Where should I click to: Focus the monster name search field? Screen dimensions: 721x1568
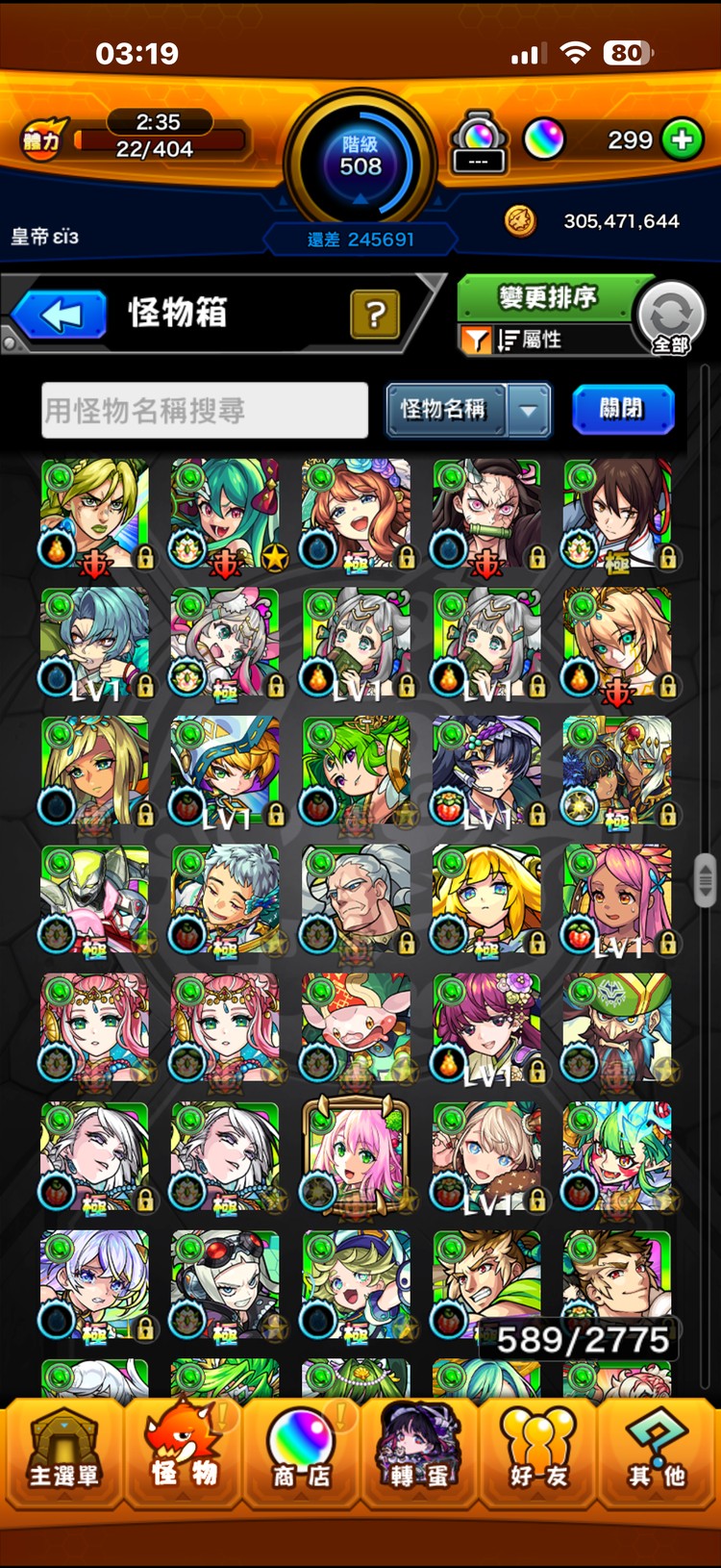tap(205, 411)
